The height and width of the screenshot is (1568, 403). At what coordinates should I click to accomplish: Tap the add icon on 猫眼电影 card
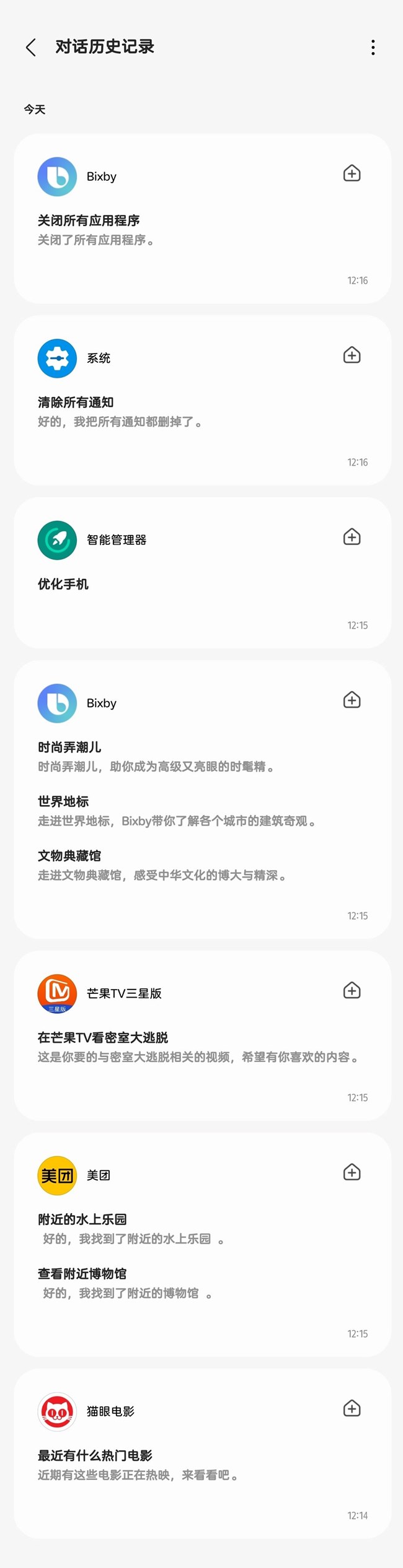point(352,1408)
